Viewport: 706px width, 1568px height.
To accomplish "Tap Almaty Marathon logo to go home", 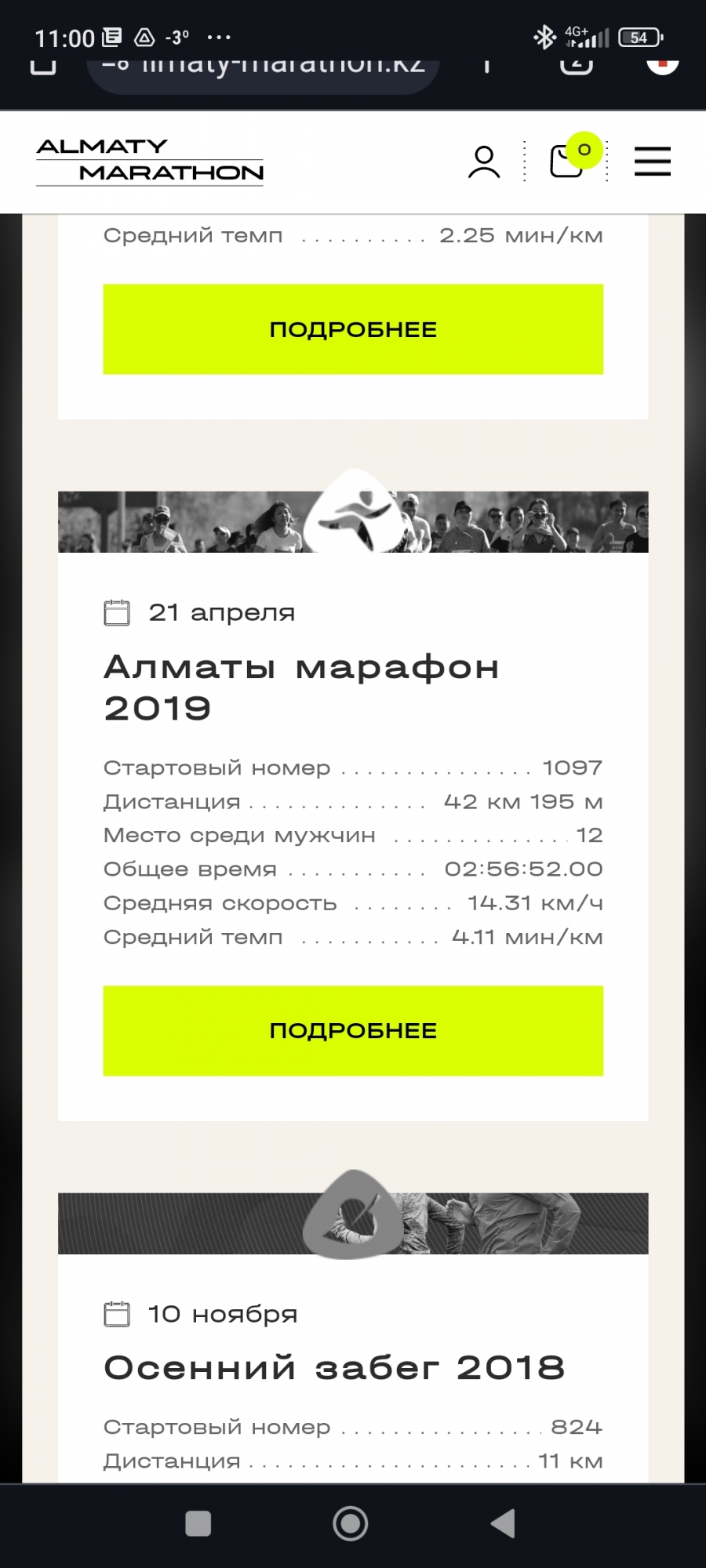I will (x=150, y=161).
